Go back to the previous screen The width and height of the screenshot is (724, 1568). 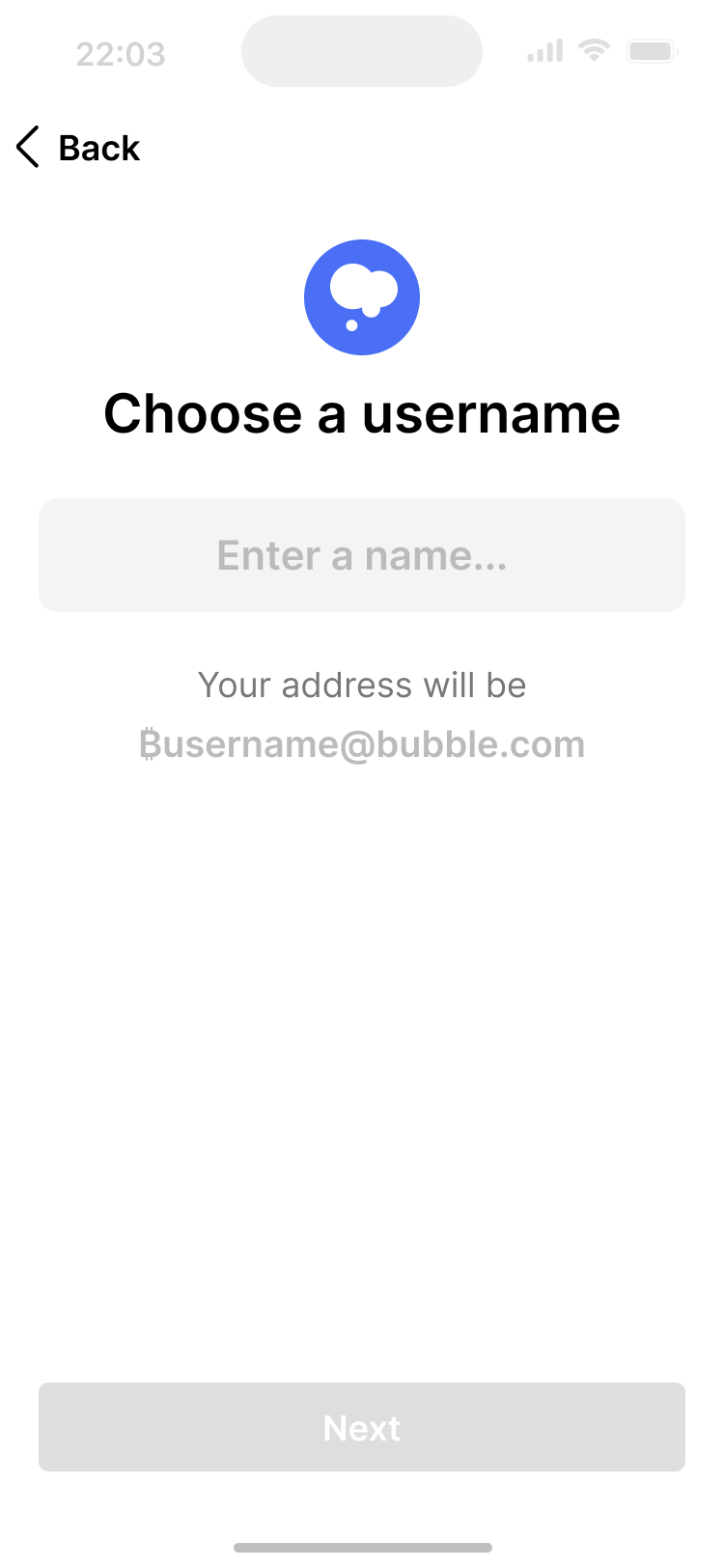point(77,148)
